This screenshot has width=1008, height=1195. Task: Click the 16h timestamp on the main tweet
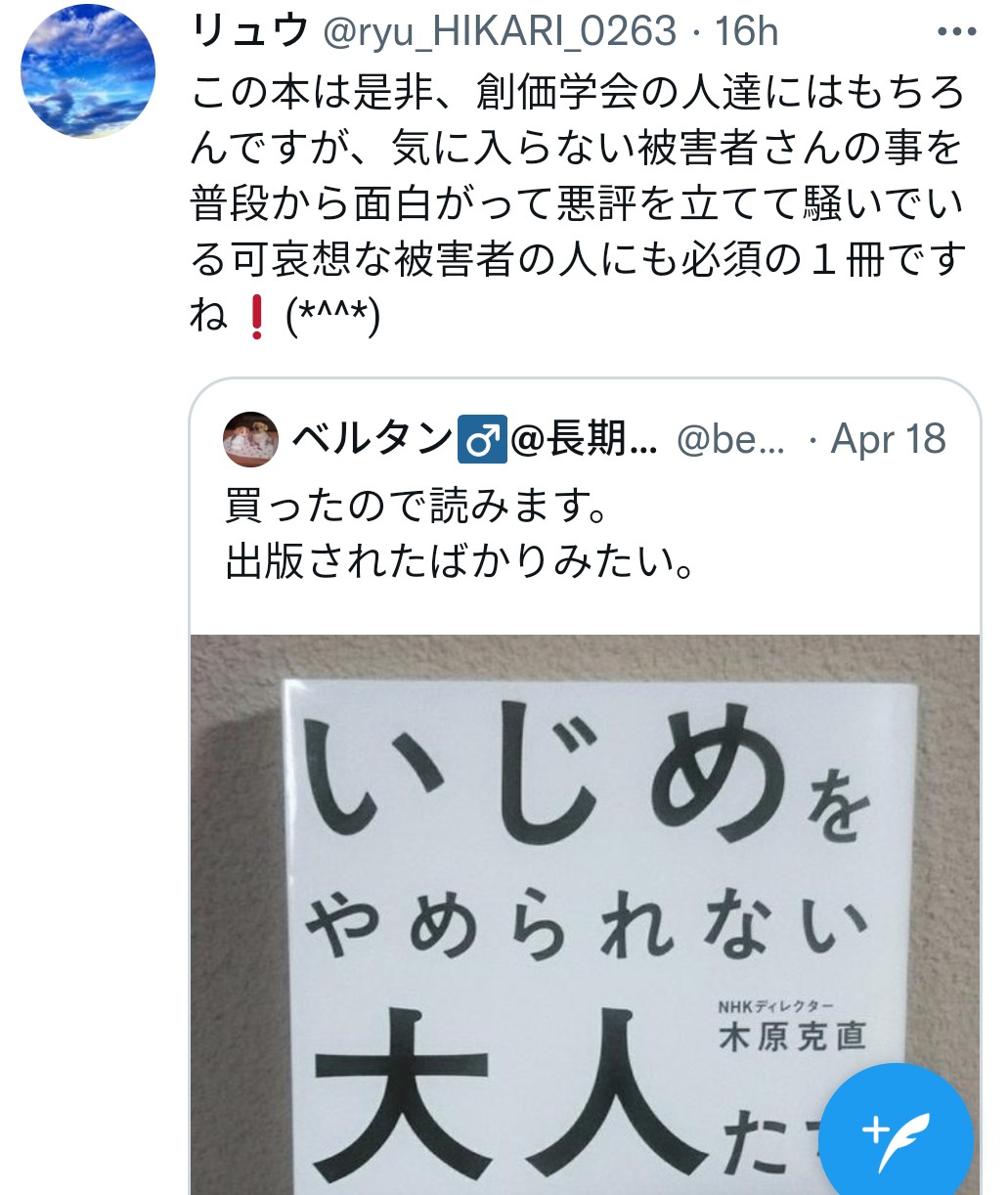pyautogui.click(x=744, y=28)
